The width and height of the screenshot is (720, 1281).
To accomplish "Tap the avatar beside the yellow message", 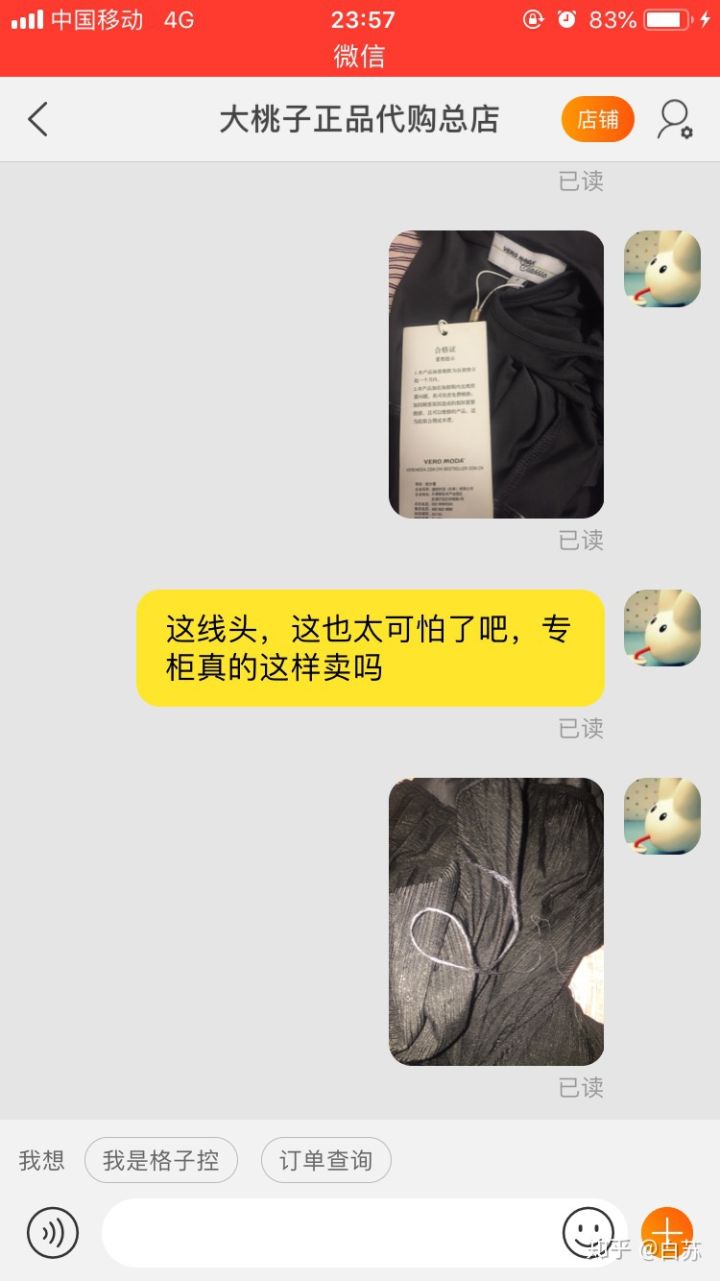I will [x=662, y=628].
